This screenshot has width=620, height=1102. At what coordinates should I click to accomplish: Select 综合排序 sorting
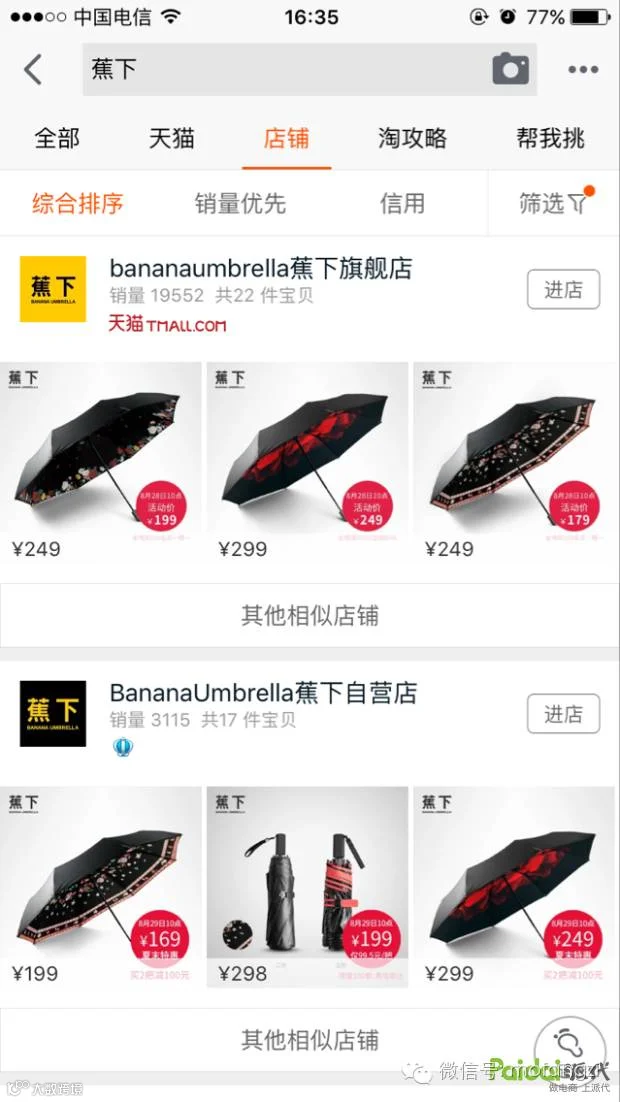(77, 203)
